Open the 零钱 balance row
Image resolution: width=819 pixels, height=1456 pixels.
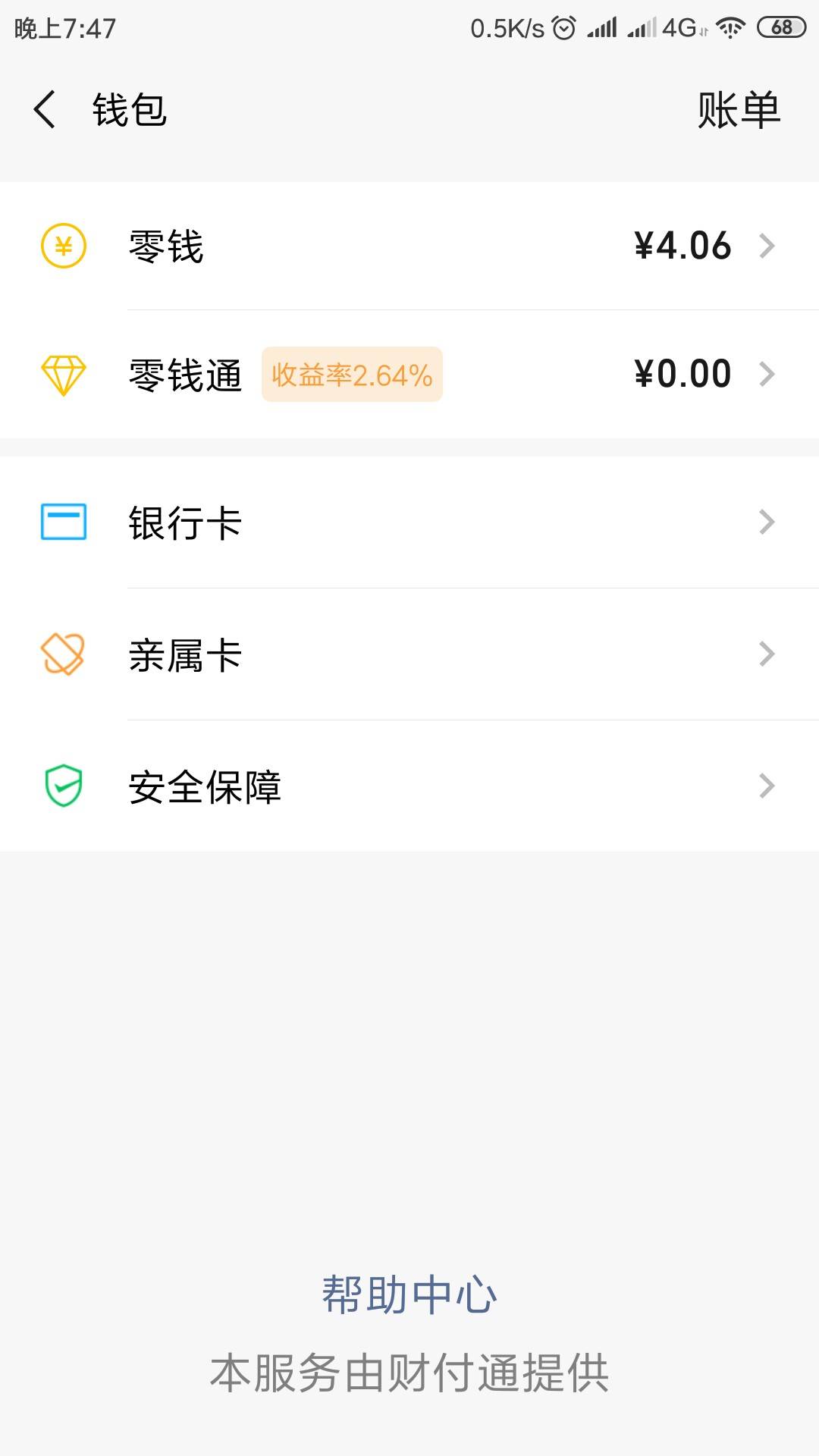tap(409, 246)
